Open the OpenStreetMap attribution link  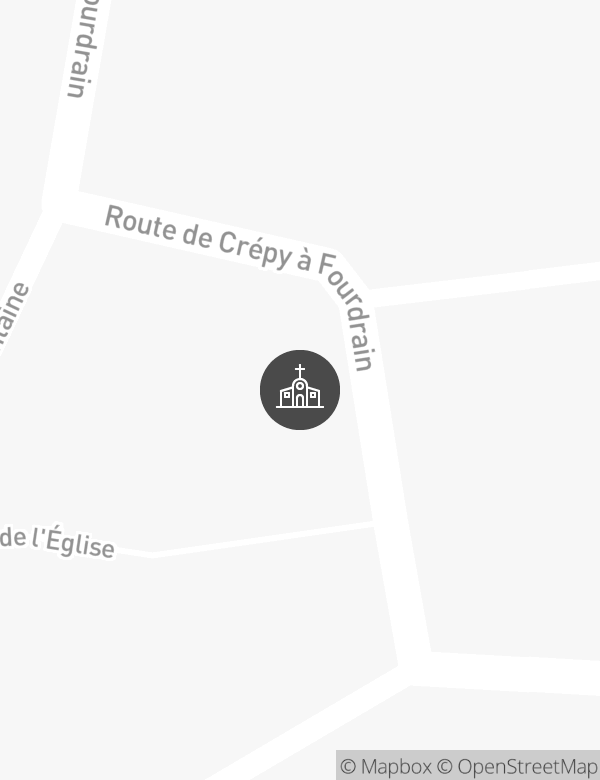point(517,767)
